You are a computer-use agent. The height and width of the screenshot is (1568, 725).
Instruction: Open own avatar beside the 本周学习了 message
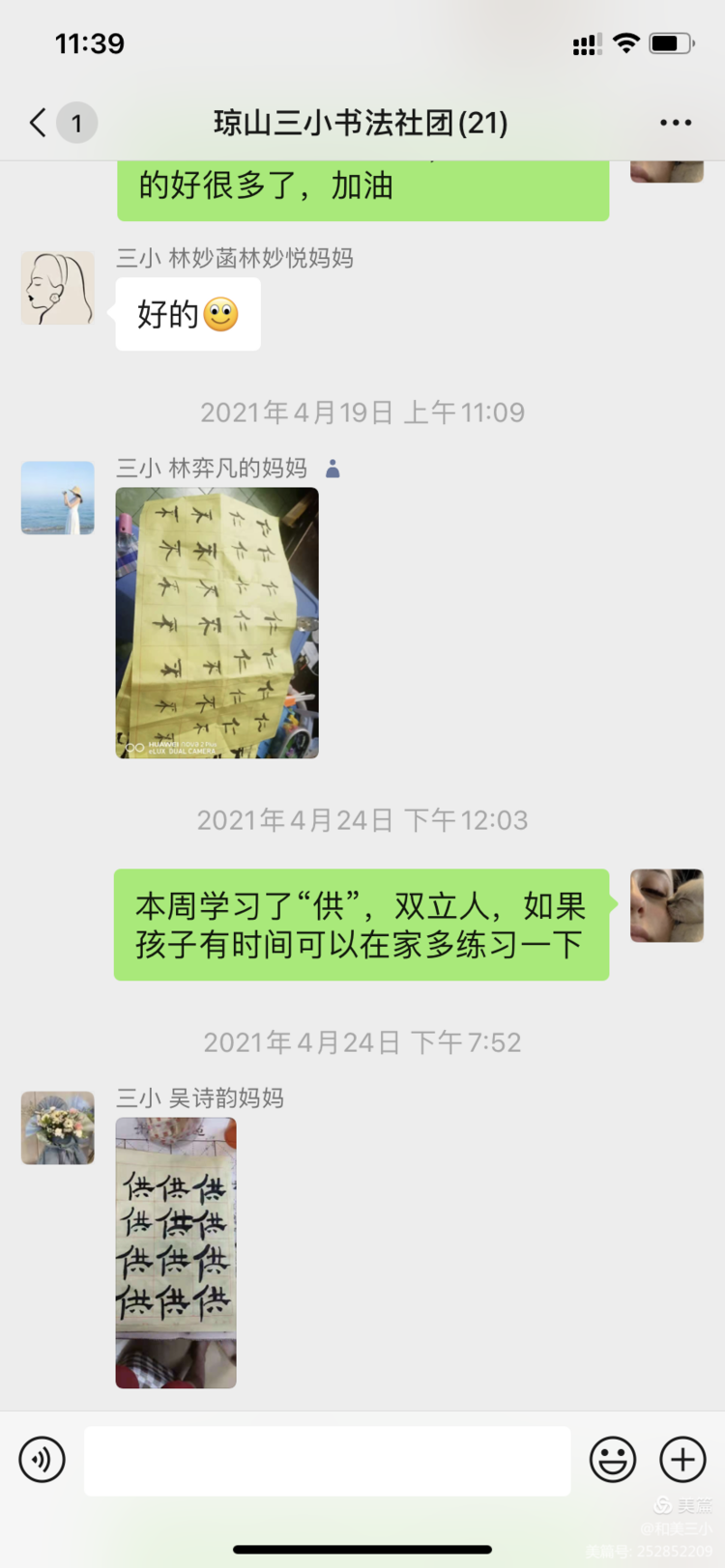click(x=667, y=905)
